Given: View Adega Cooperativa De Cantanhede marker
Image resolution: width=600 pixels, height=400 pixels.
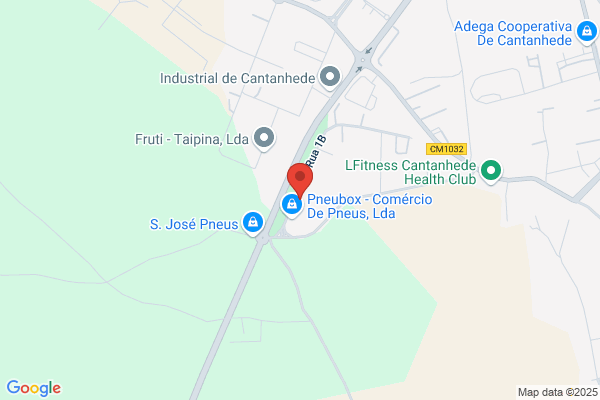Looking at the screenshot, I should (x=587, y=32).
